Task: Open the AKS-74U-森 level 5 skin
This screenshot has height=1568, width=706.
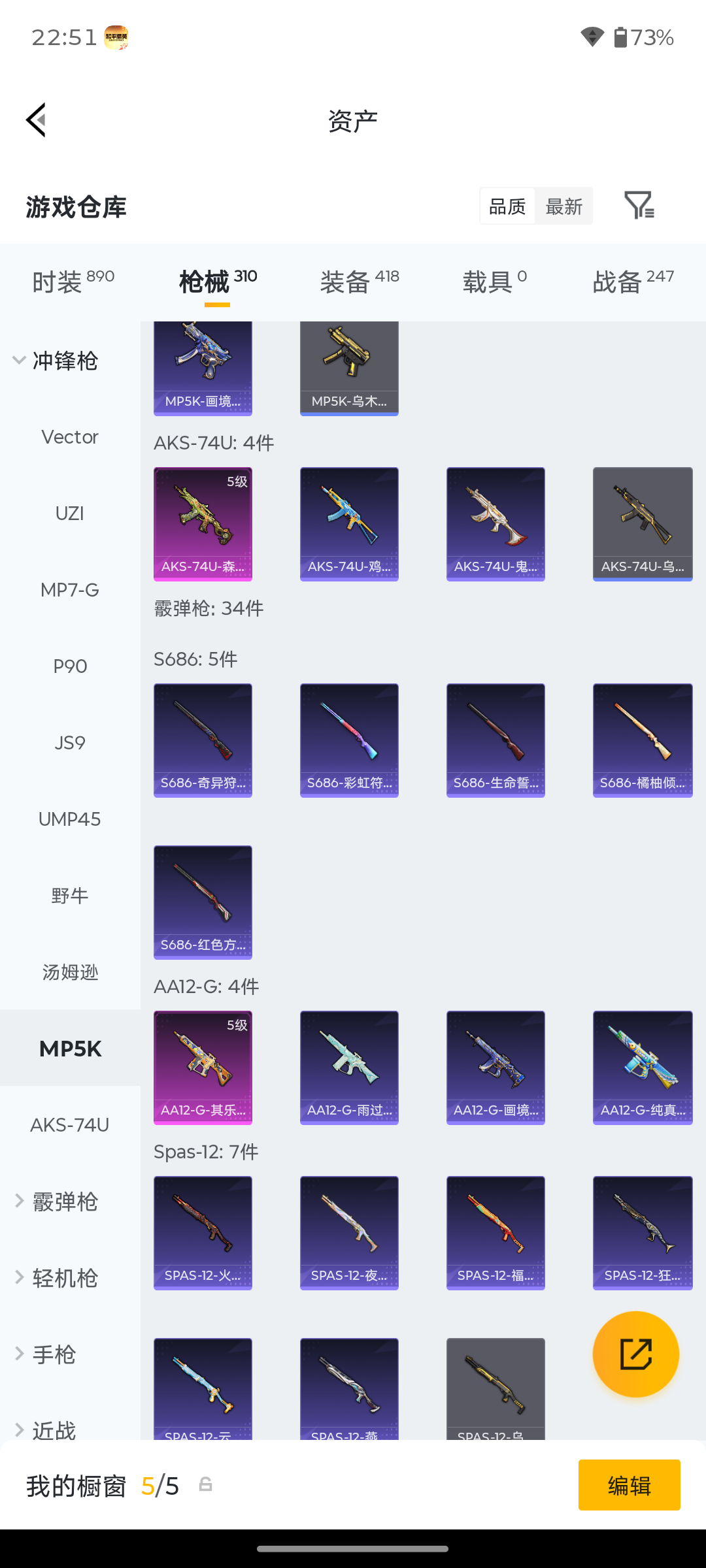Action: tap(203, 524)
